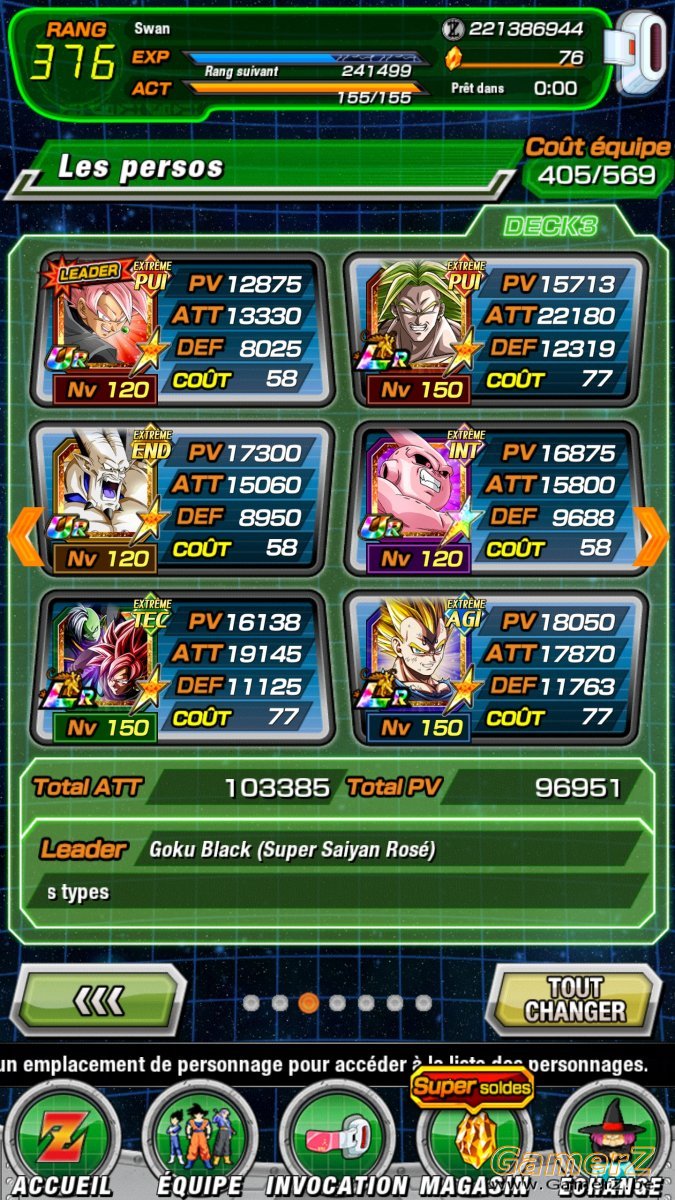This screenshot has width=675, height=1200.
Task: Select the AGI Vegeta slot with PV 18050
Action: click(495, 668)
